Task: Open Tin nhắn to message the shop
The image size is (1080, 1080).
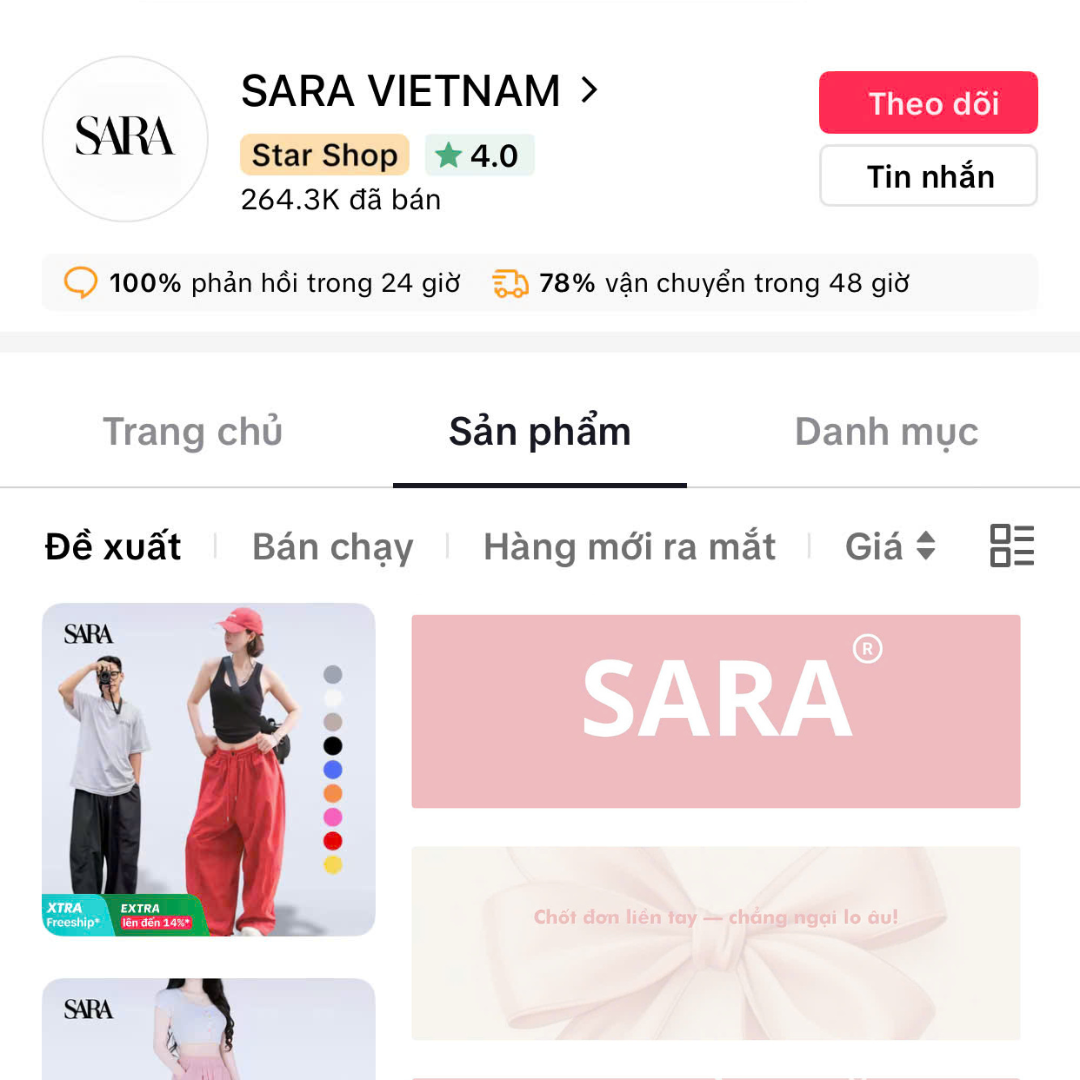Action: 928,176
